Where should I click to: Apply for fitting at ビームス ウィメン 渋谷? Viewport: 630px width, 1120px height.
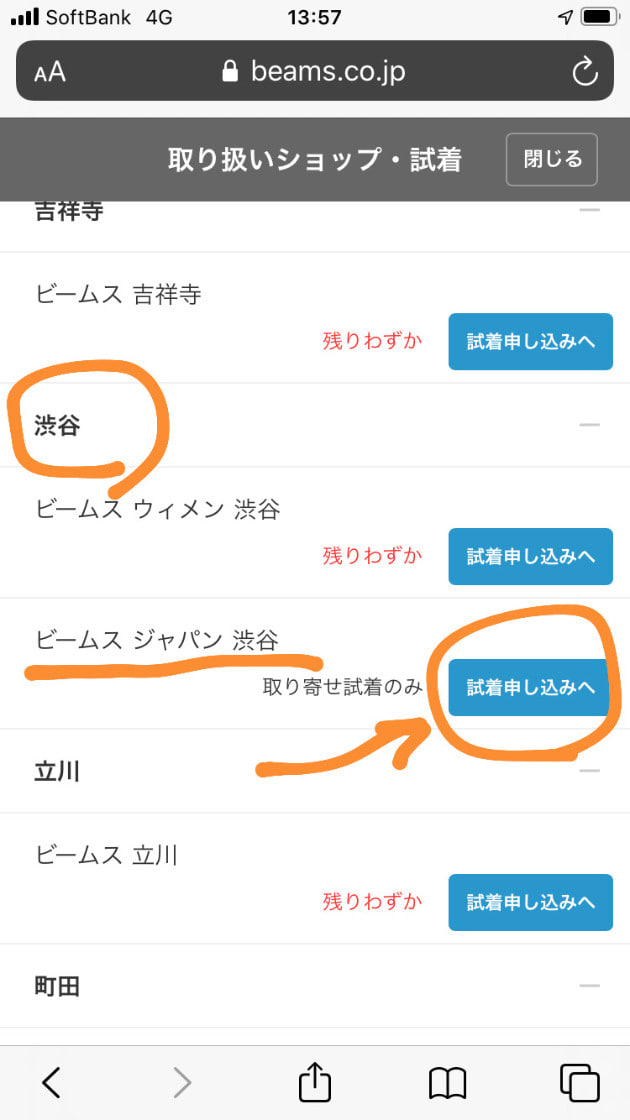[531, 556]
